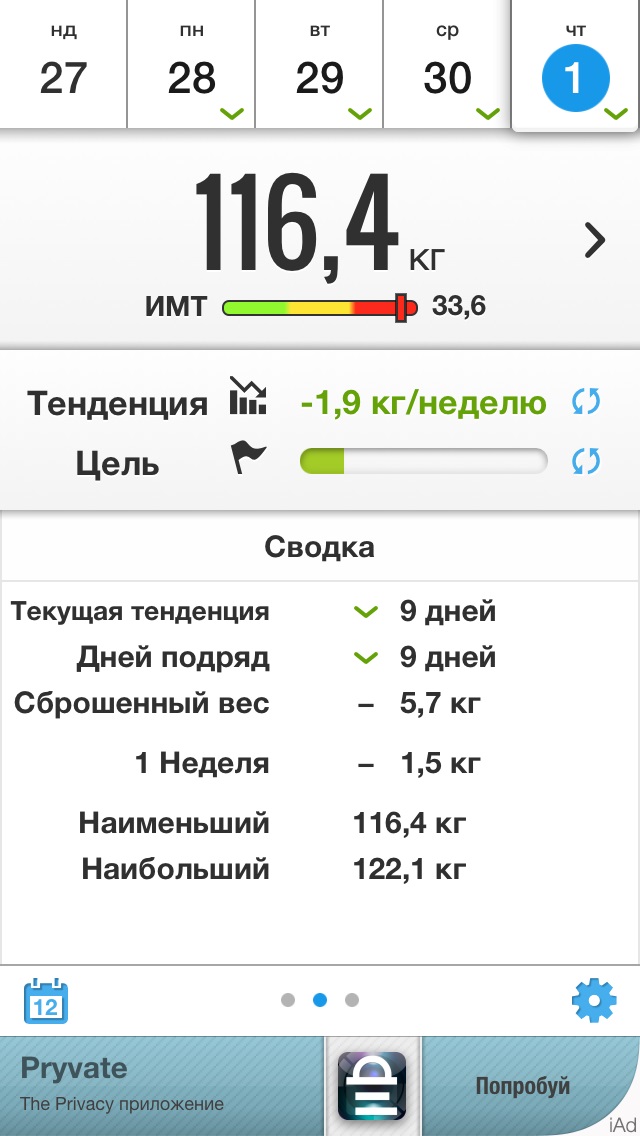Tap the Попробуй button in ad

point(522,1087)
